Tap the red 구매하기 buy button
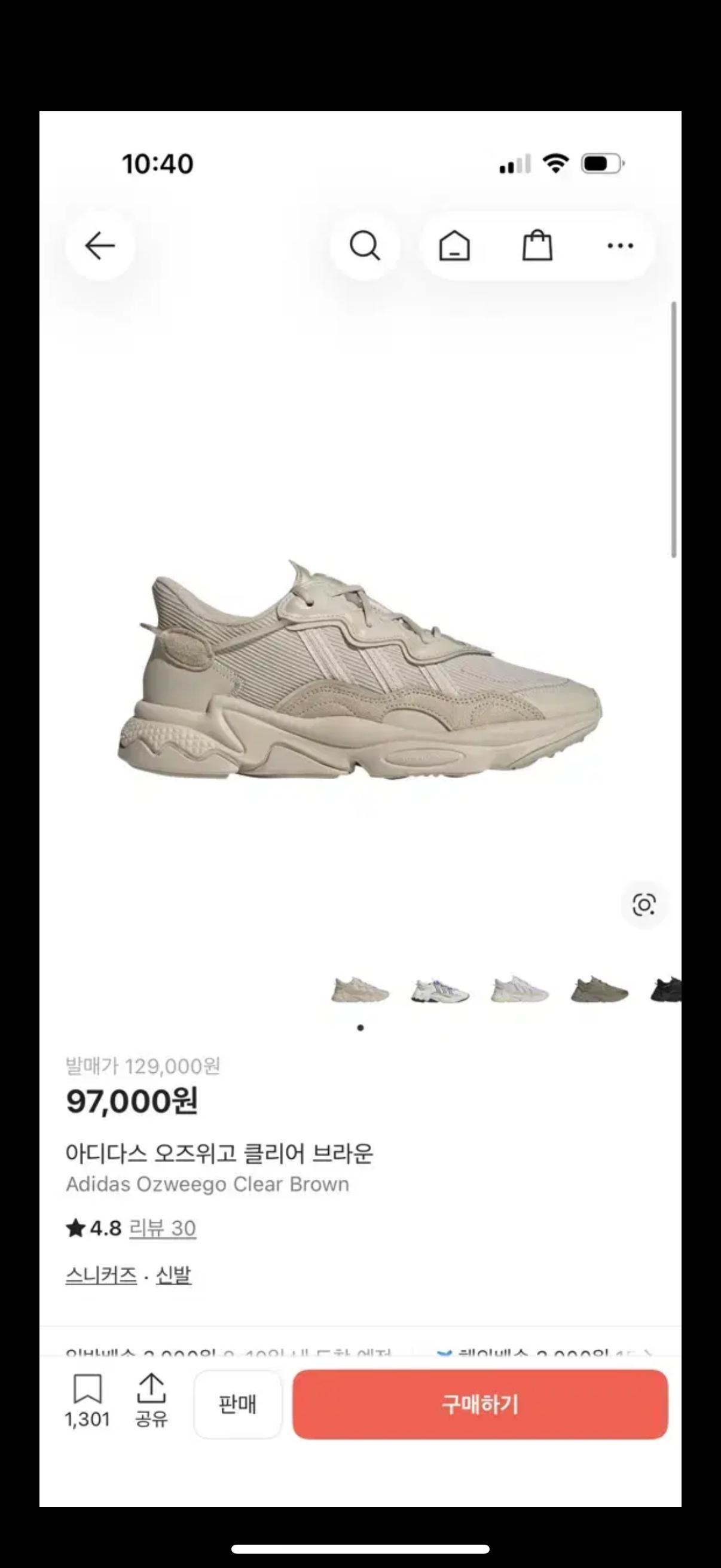The width and height of the screenshot is (721, 1568). pos(480,1404)
